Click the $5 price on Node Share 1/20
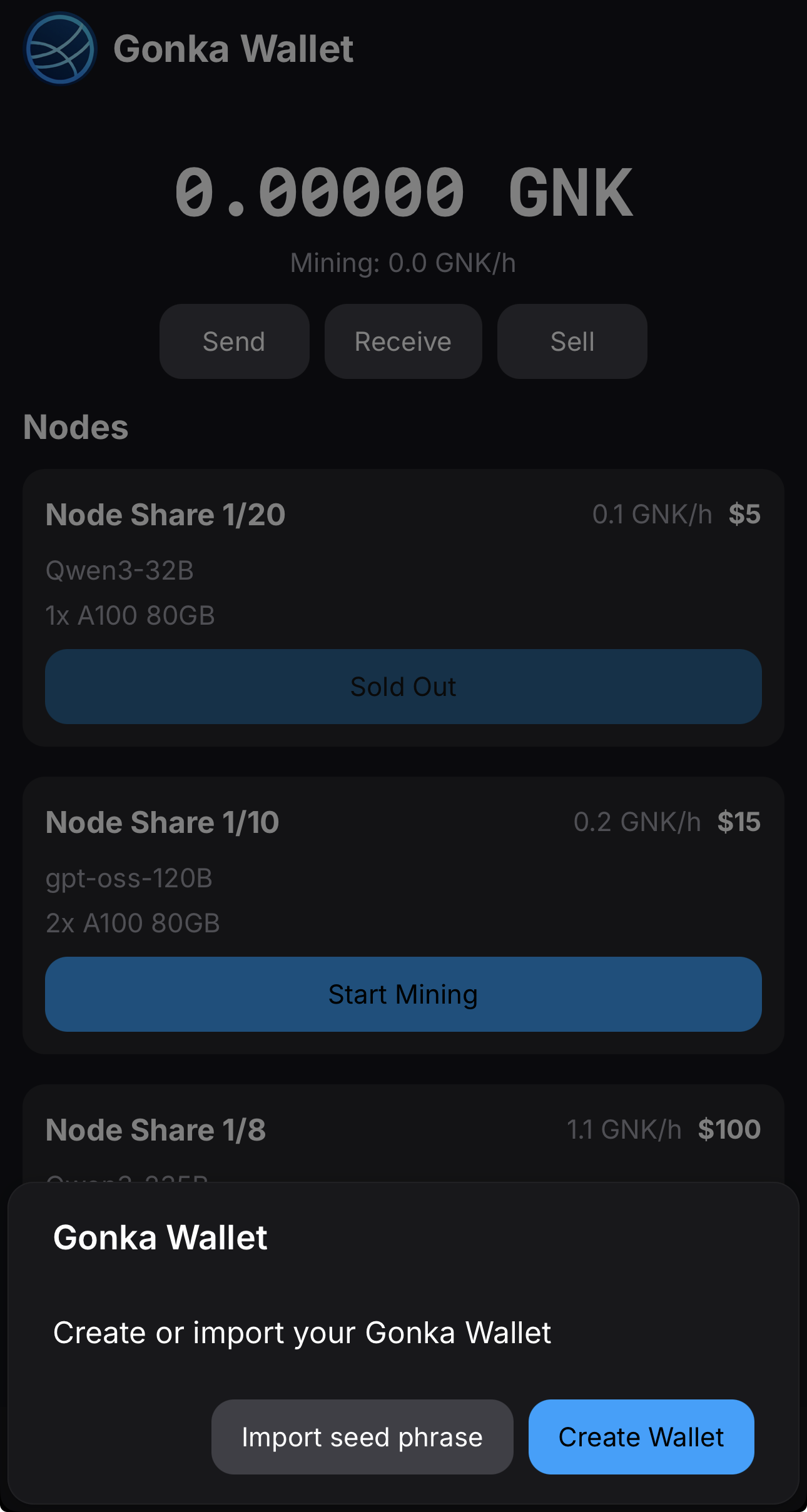Image resolution: width=807 pixels, height=1512 pixels. (745, 513)
